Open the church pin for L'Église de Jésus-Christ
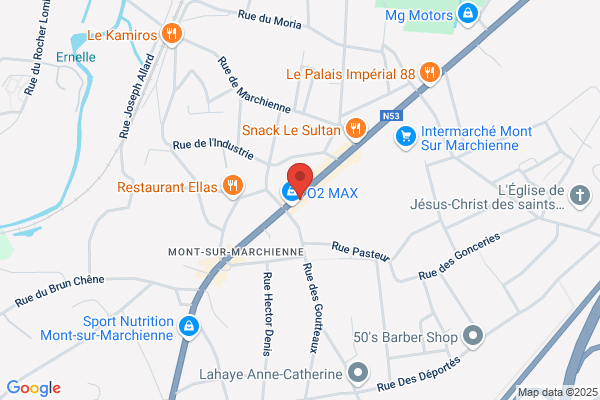The height and width of the screenshot is (400, 600). point(580,196)
